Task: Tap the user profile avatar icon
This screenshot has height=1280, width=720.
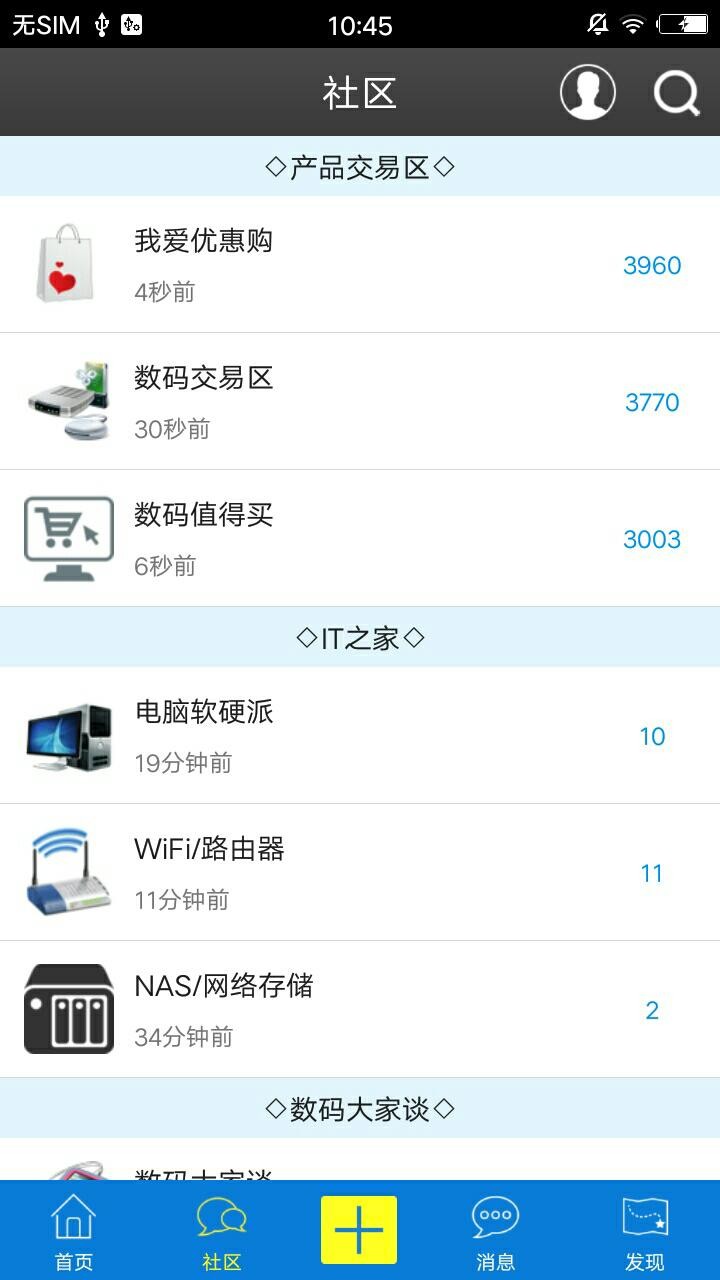Action: point(588,91)
